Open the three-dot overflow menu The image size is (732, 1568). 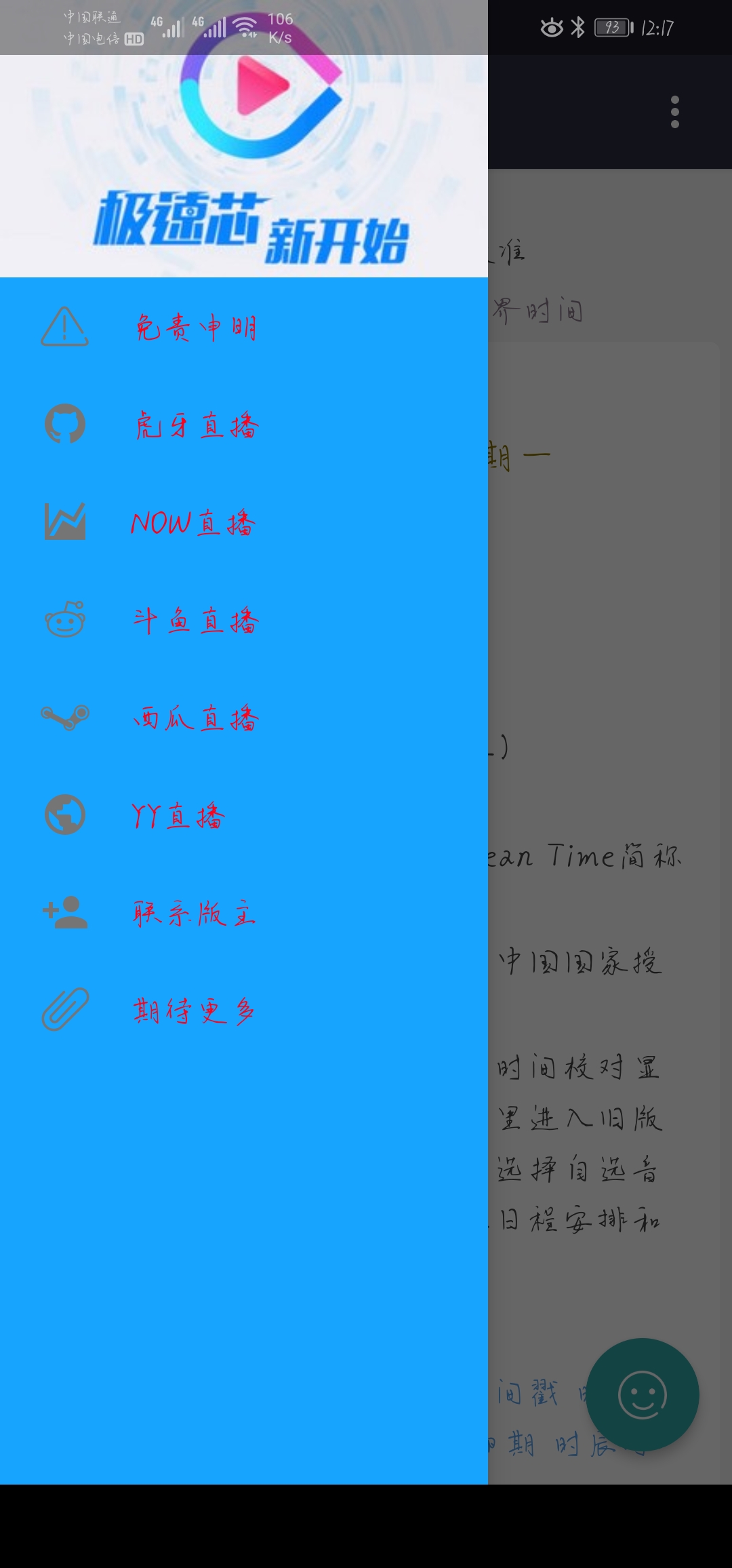[674, 112]
